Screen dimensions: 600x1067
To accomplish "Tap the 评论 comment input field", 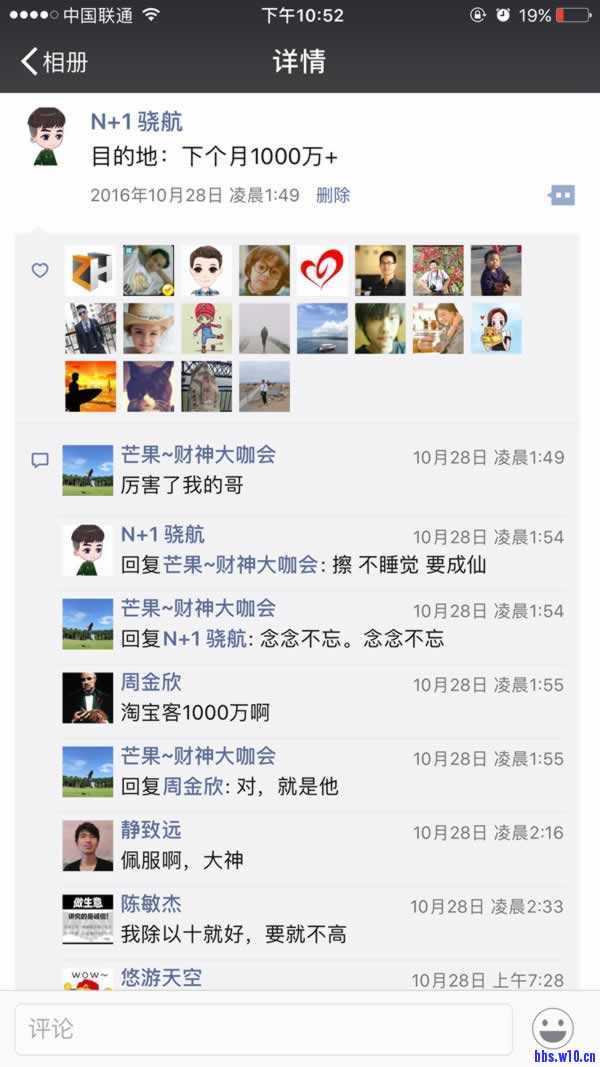I will click(263, 1028).
